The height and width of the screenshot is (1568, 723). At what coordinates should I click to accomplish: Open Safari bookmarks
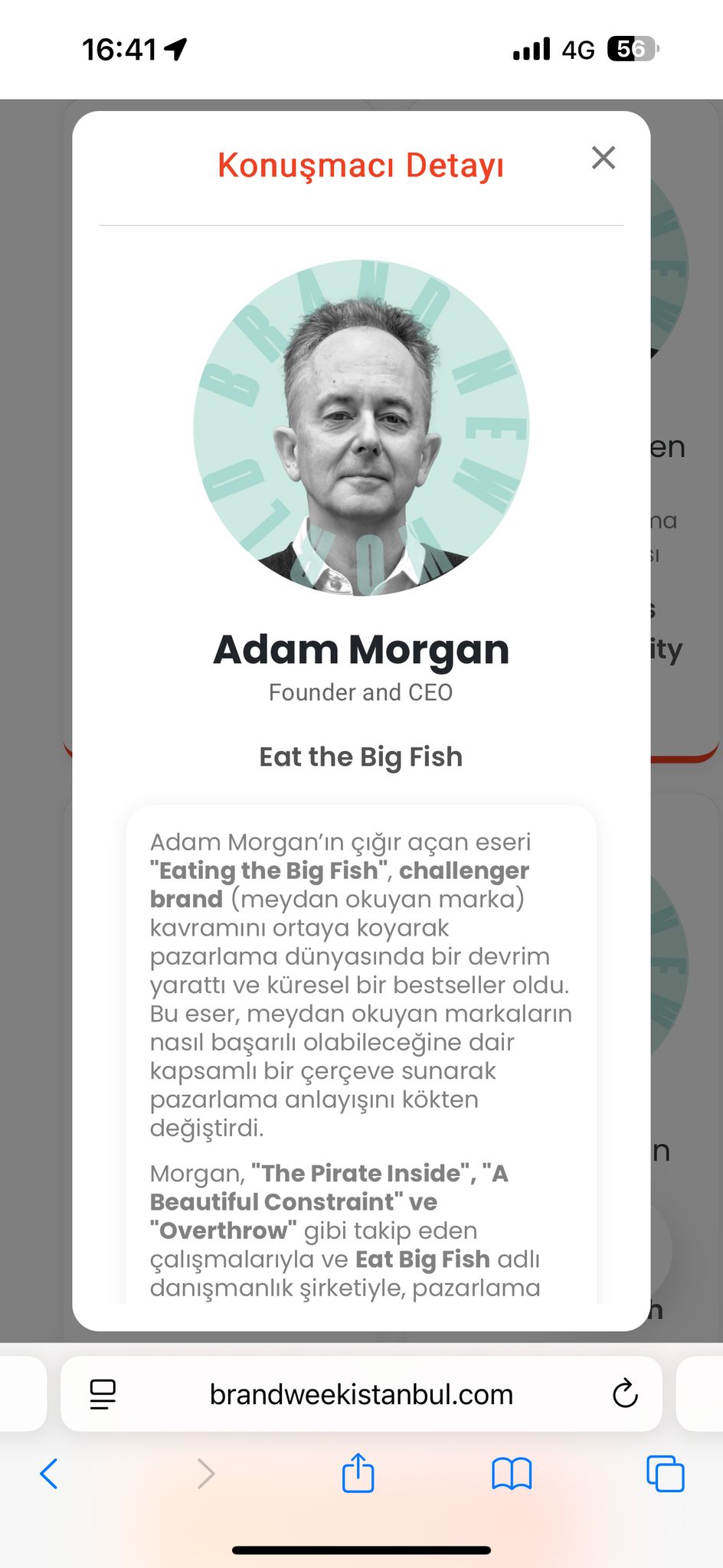point(512,1473)
